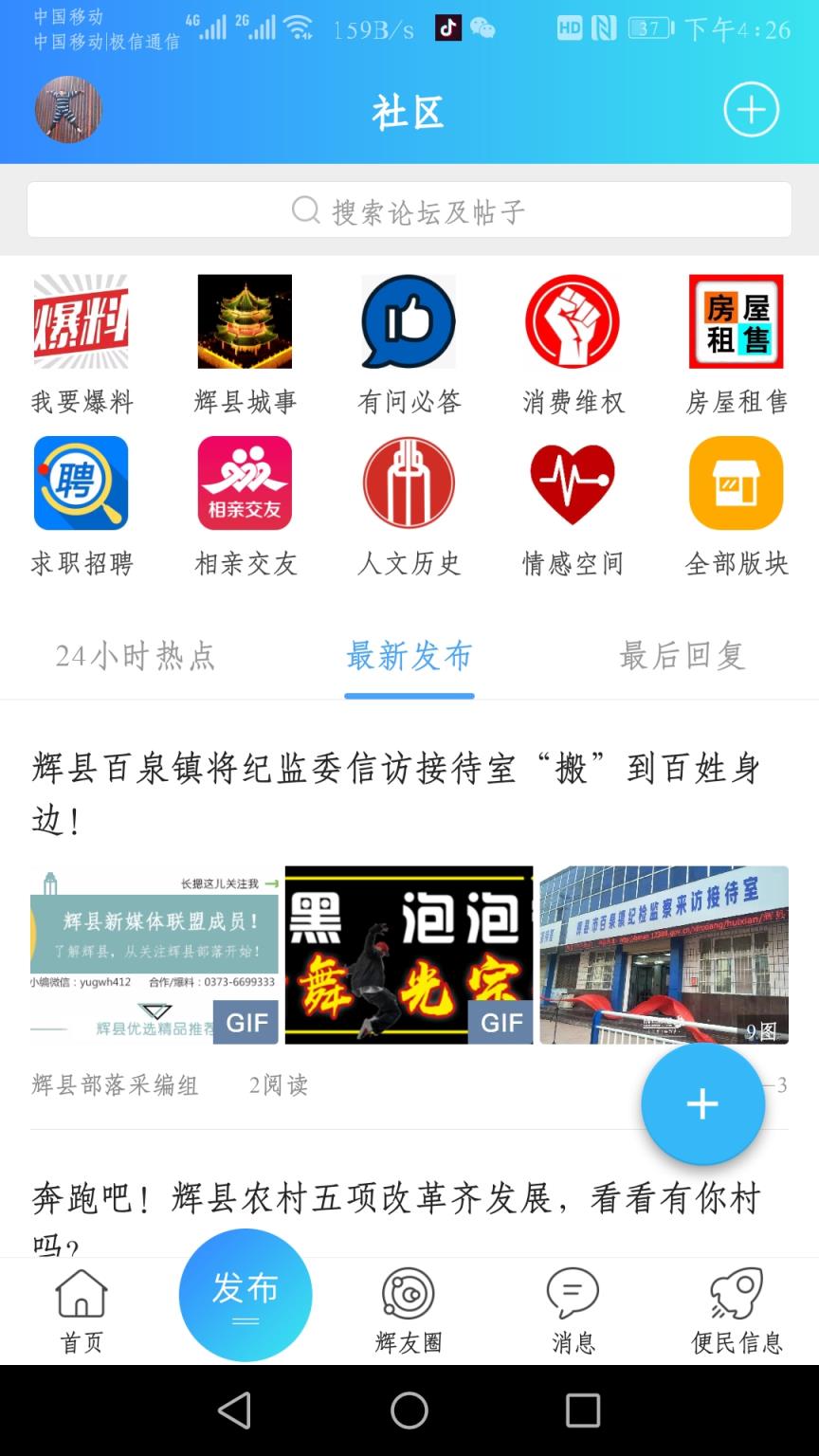Open the 我要爆料 (report news) icon
This screenshot has height=1456, width=819.
pos(82,321)
